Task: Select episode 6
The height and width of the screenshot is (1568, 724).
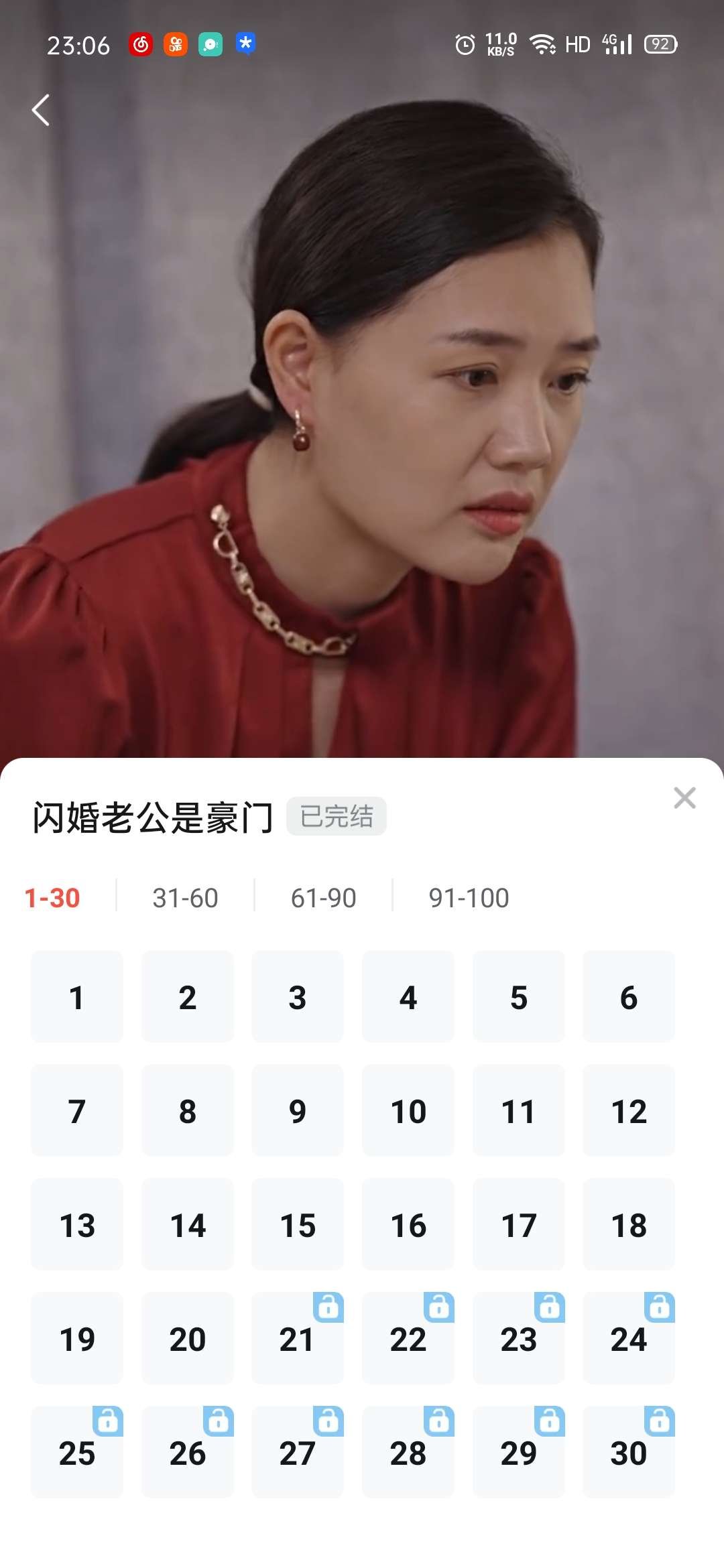Action: pos(629,998)
